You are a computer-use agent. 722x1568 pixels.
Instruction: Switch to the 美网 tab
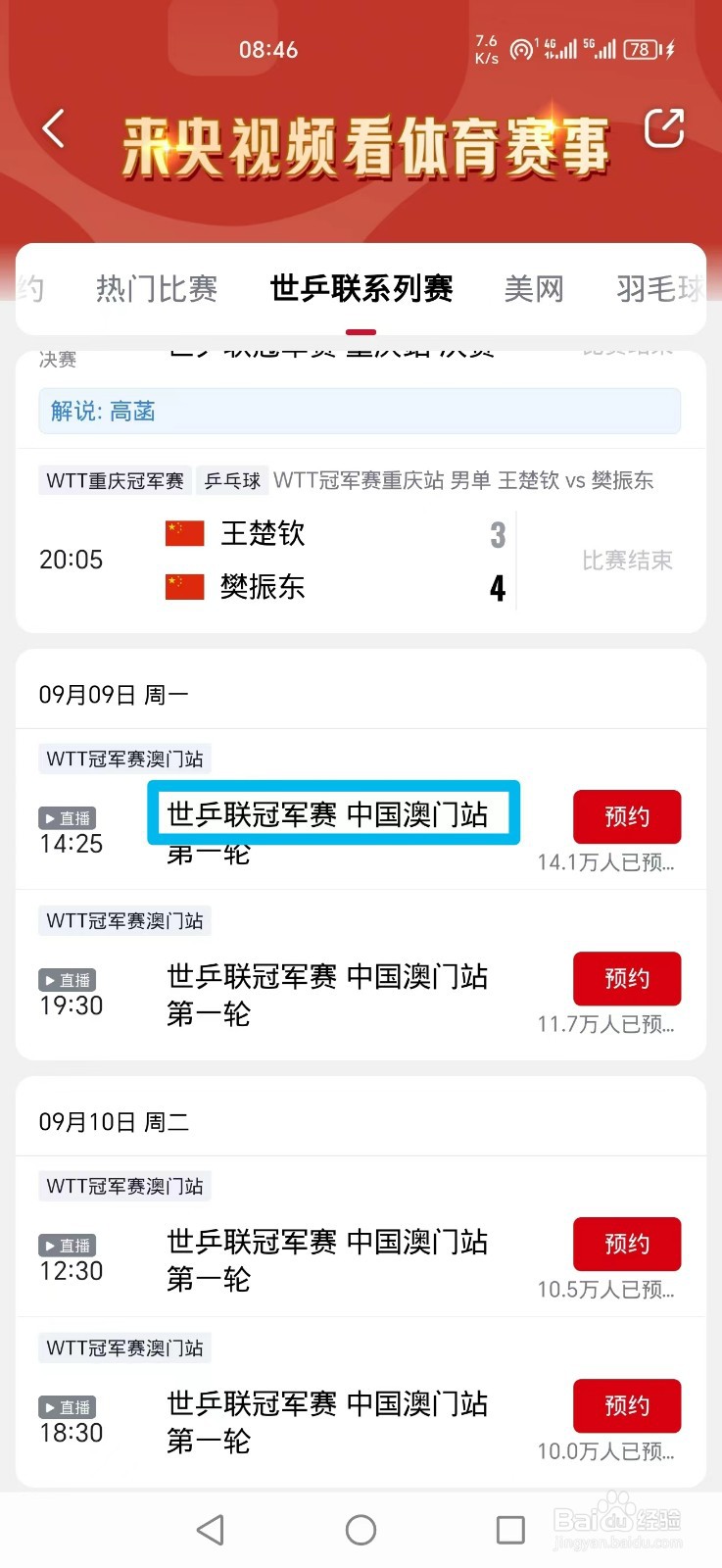(534, 289)
